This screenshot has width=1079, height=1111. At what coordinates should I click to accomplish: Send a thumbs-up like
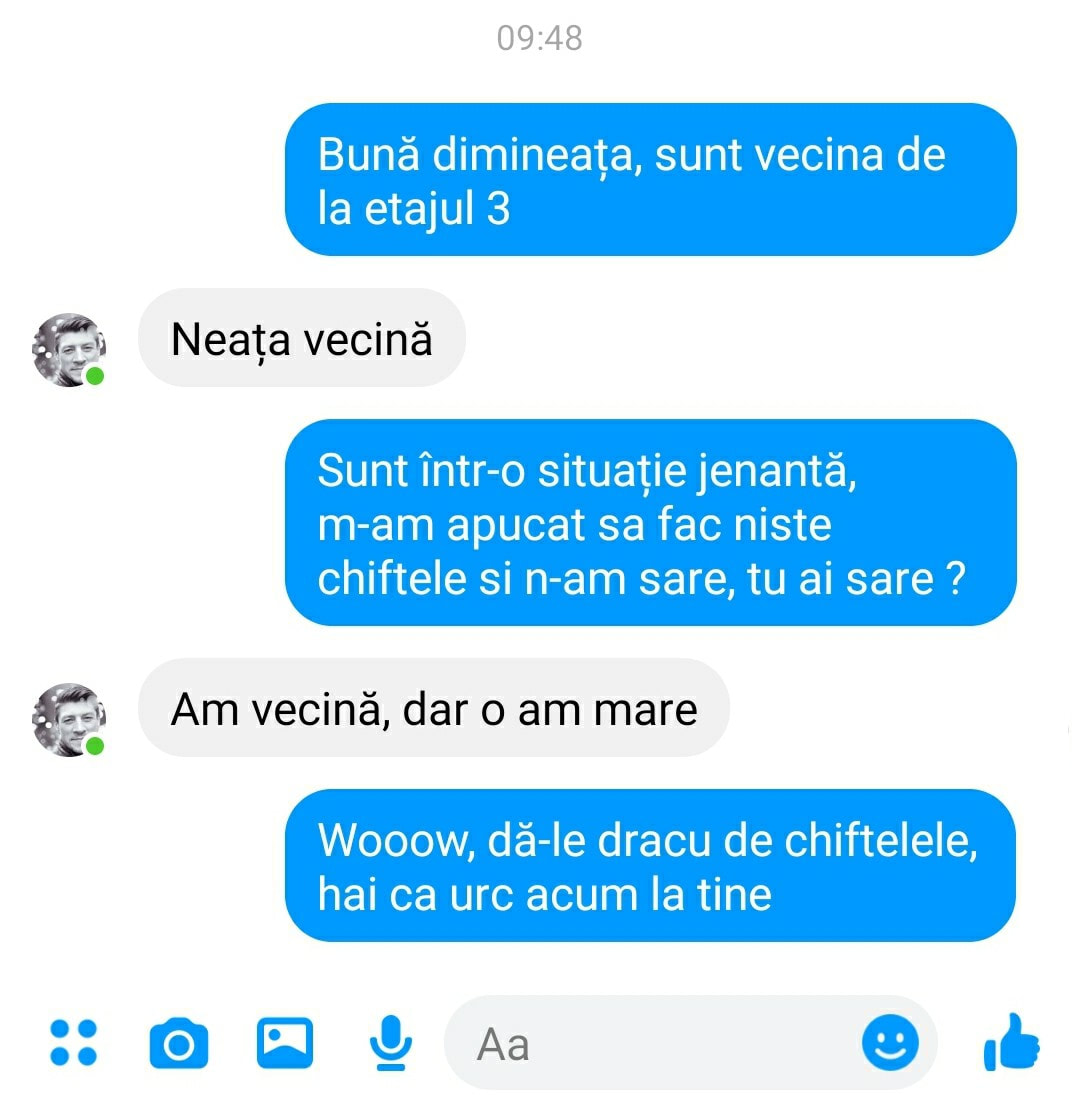click(x=1012, y=1043)
